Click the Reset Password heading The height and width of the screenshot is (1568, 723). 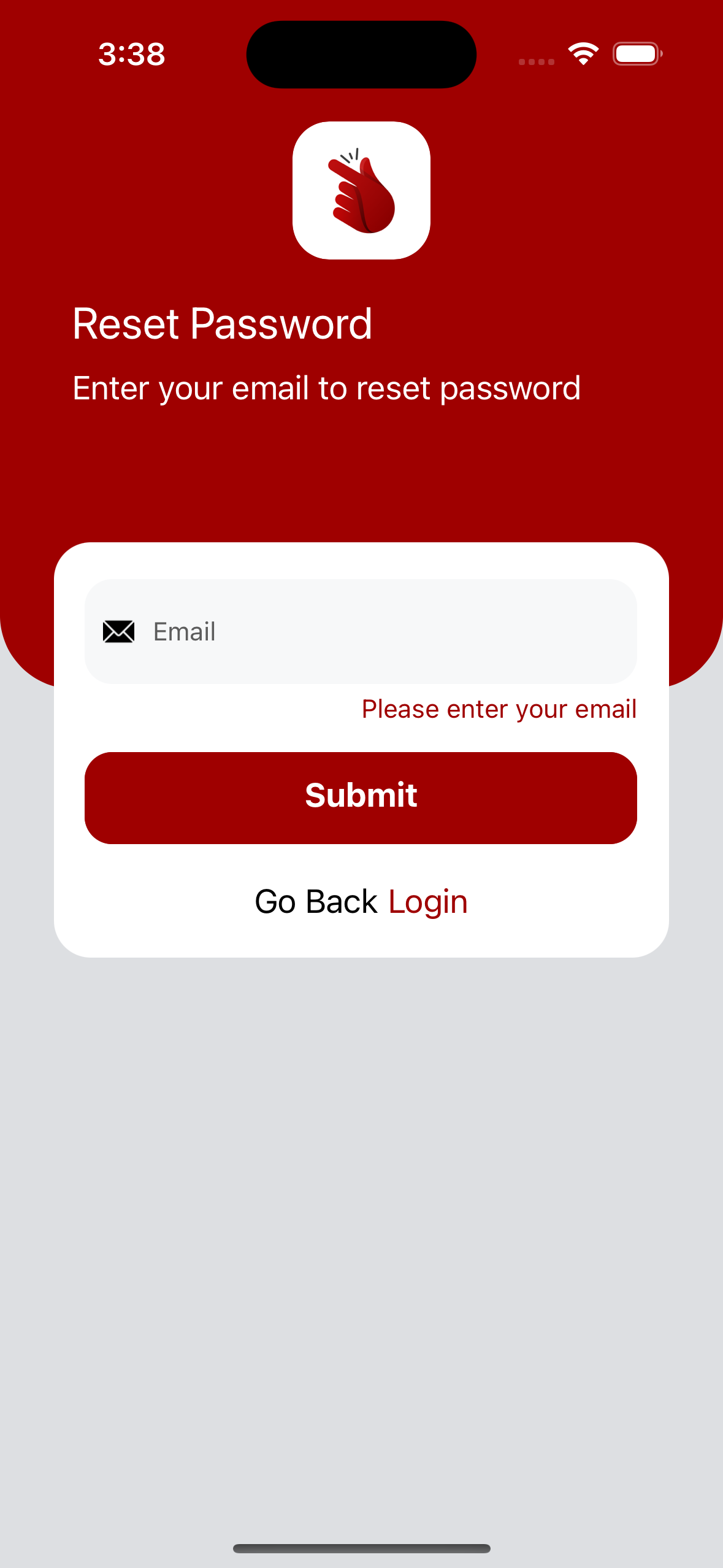coord(223,323)
